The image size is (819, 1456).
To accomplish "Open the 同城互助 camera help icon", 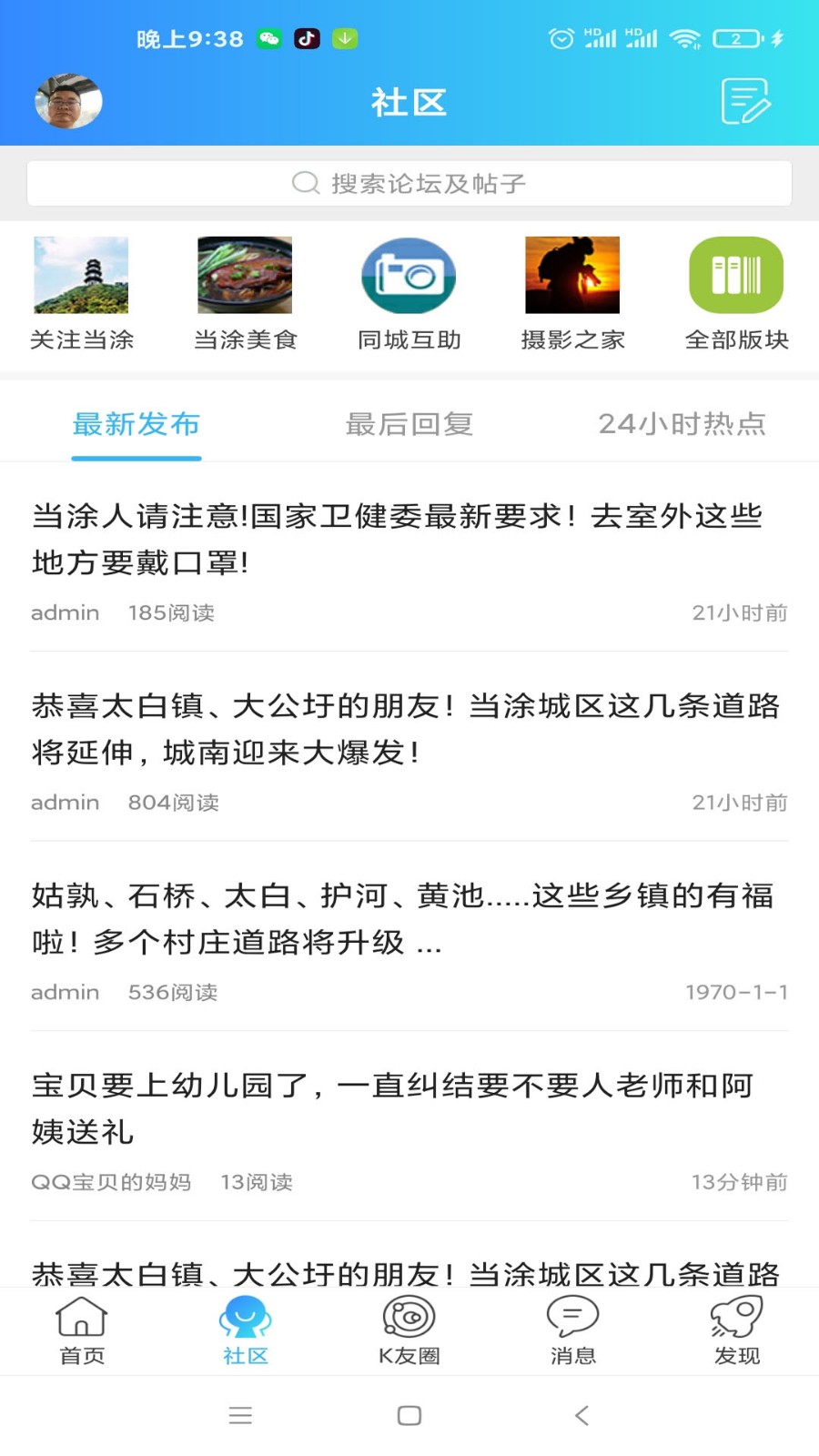I will click(x=409, y=276).
